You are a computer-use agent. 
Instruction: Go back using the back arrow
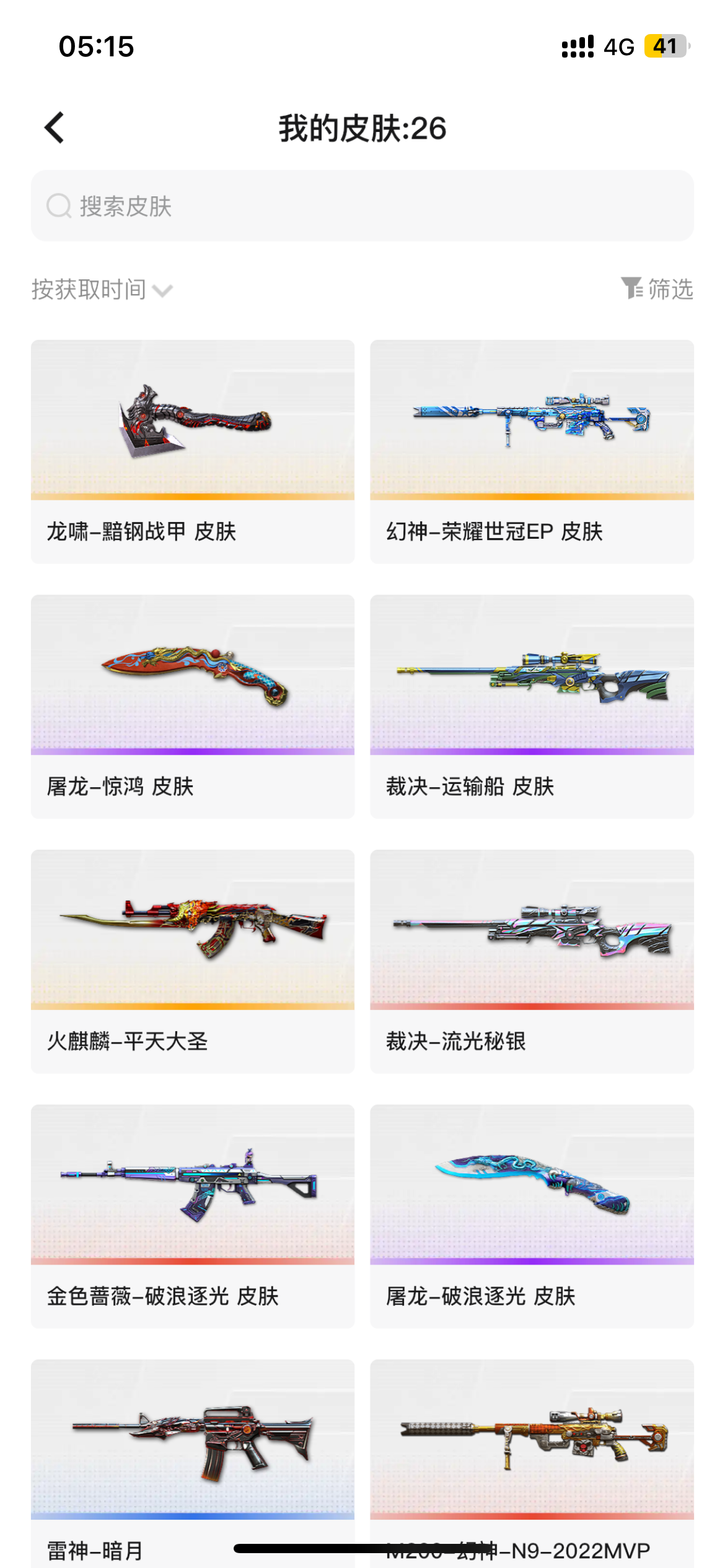click(x=55, y=128)
